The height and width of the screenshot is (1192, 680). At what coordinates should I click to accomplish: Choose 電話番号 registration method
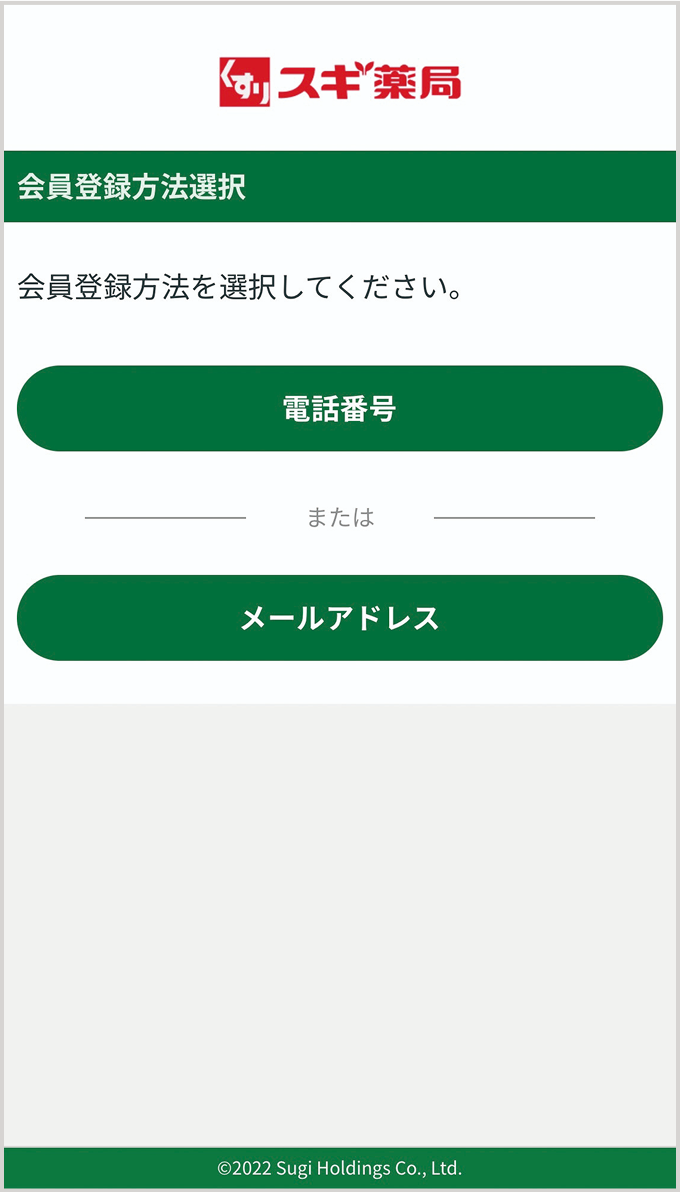(340, 408)
